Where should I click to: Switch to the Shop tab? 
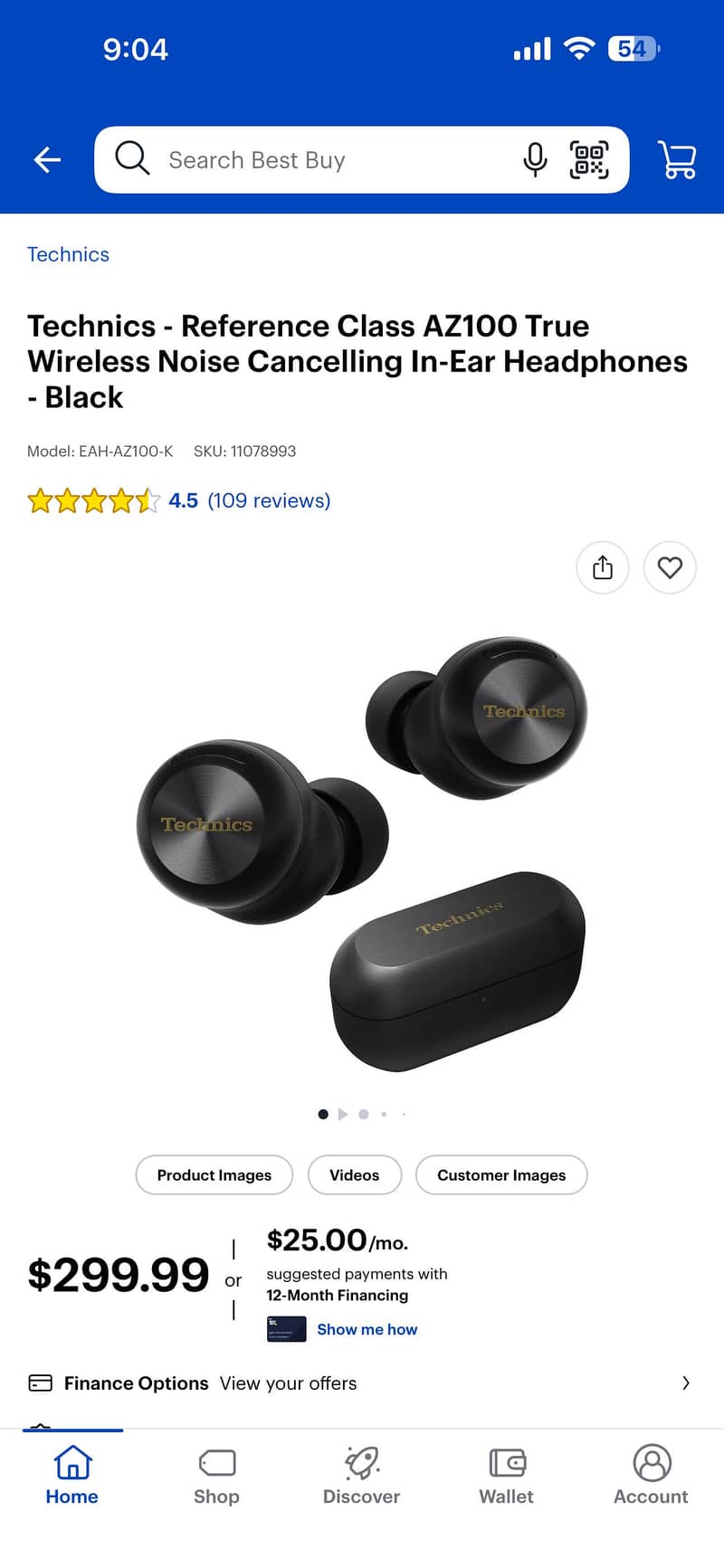click(216, 1476)
